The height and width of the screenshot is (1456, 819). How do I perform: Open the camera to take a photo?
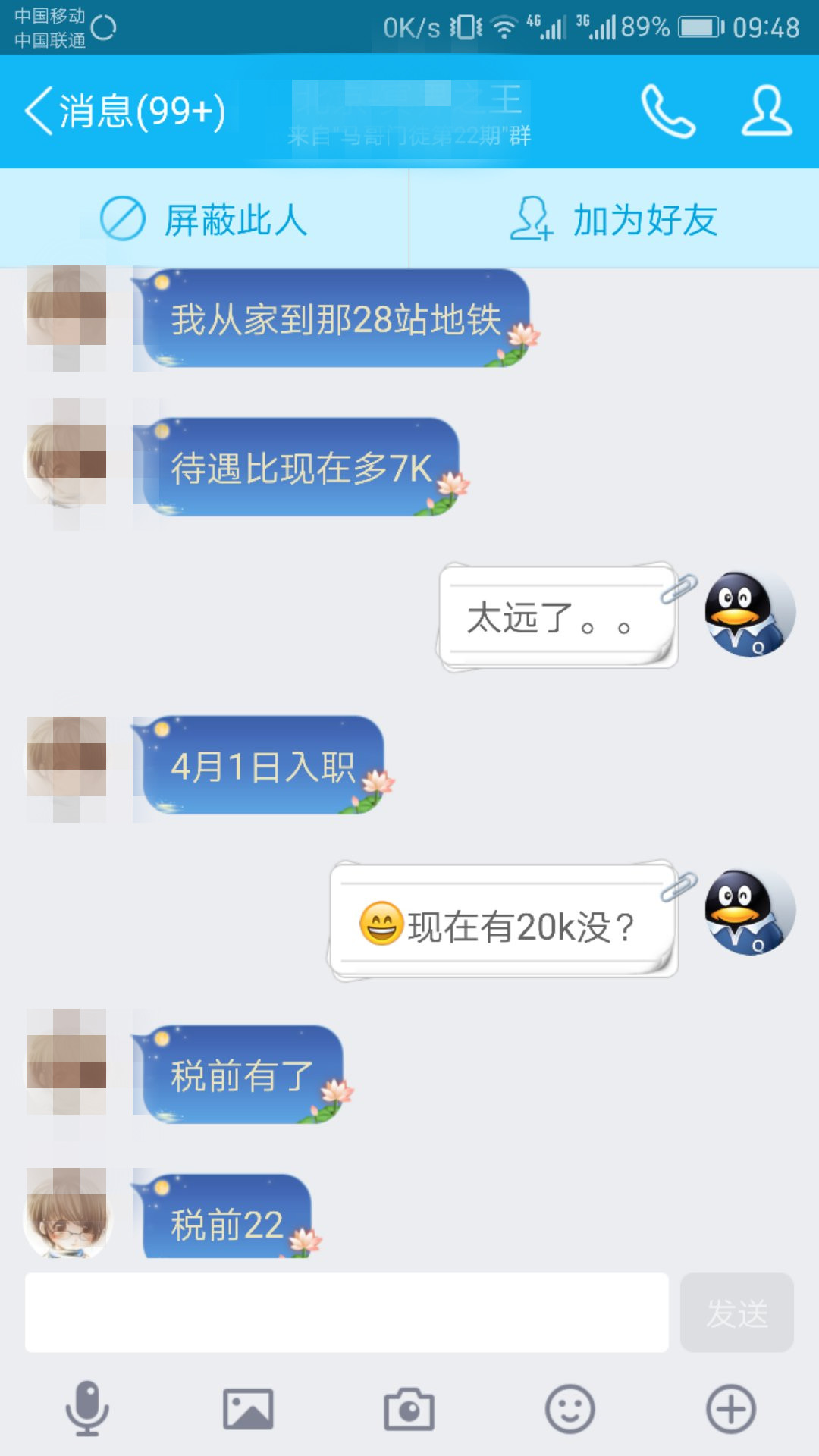click(409, 1409)
